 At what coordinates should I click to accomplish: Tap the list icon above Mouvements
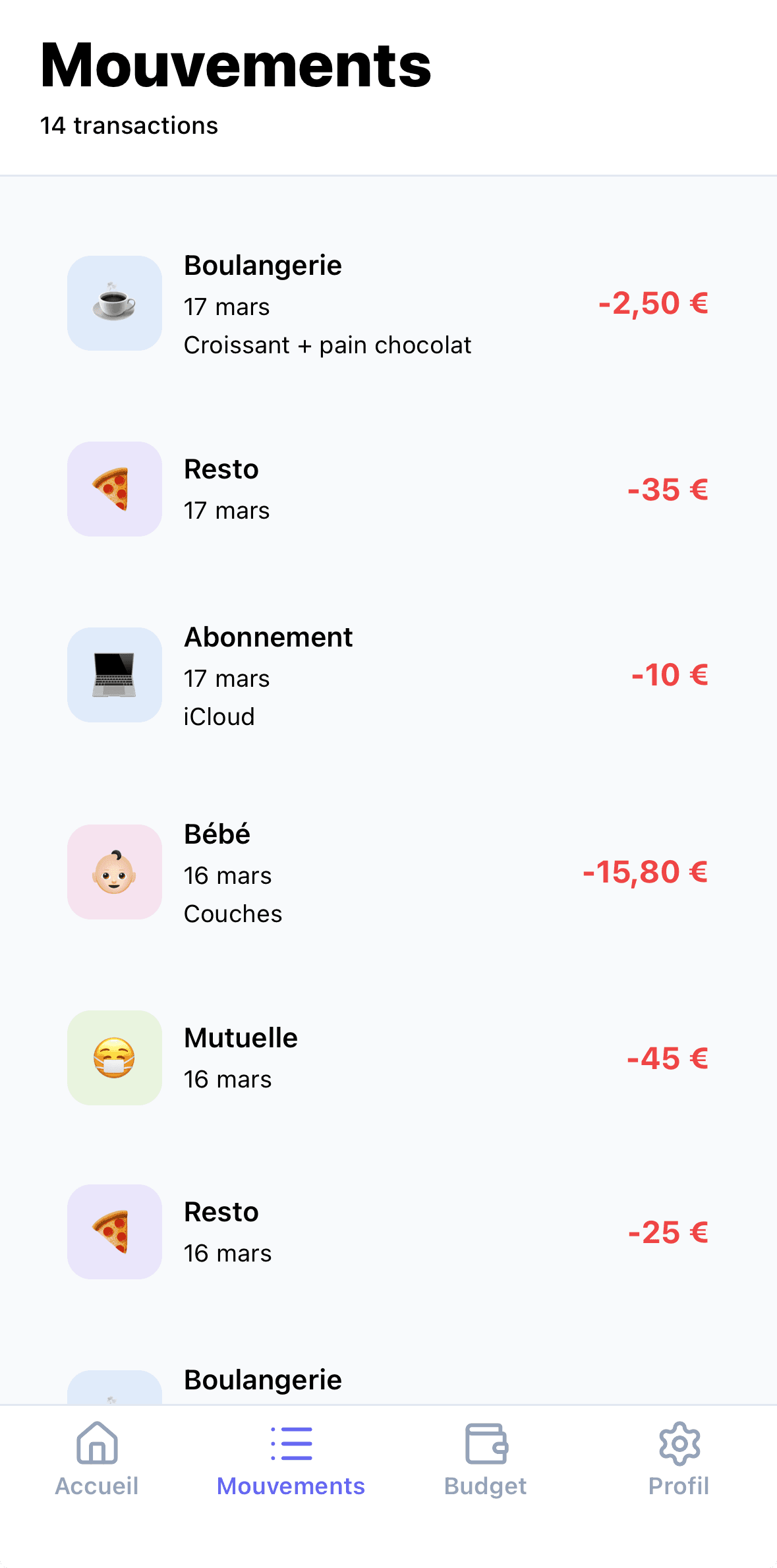(x=291, y=1443)
